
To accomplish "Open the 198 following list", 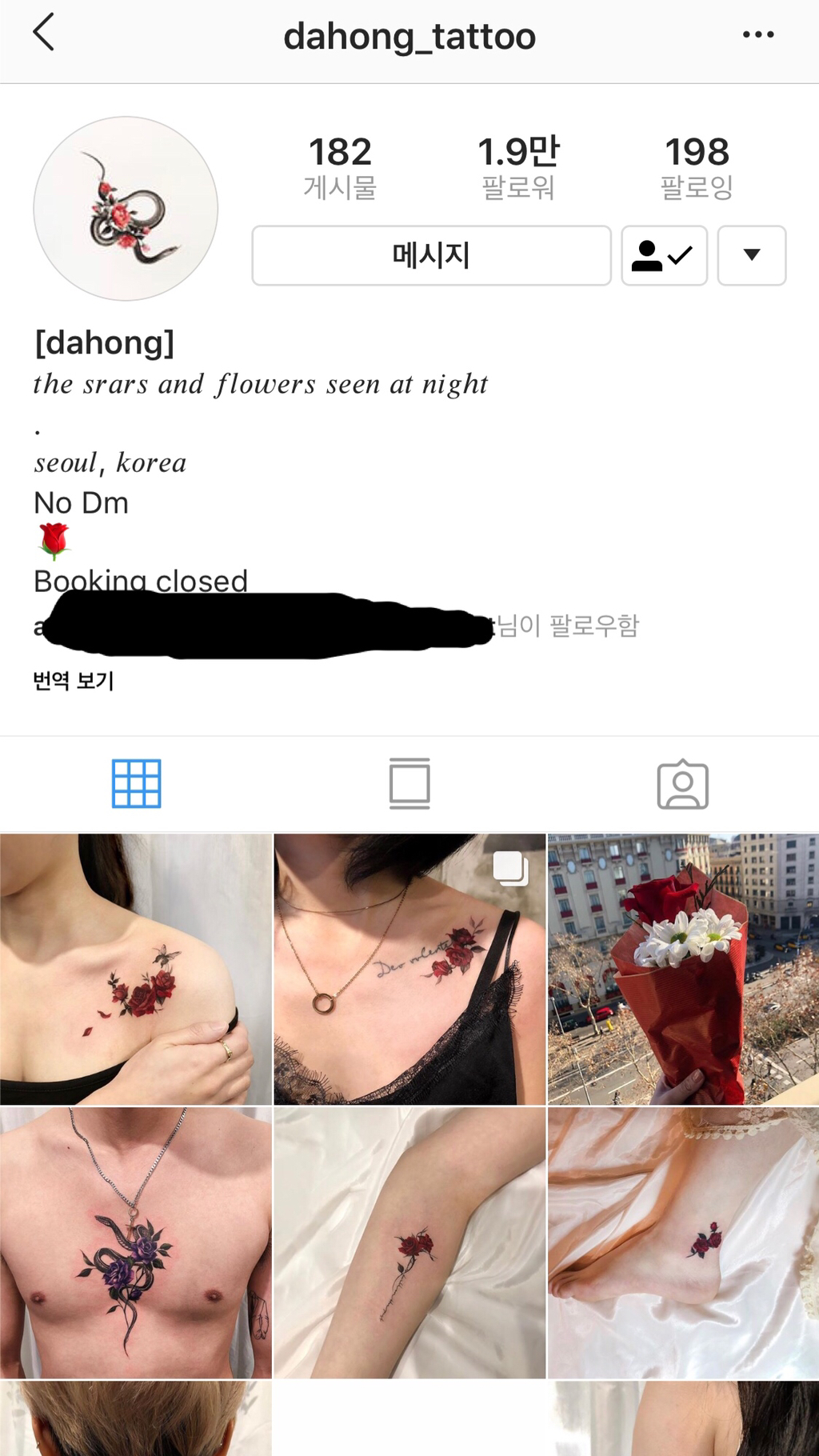I will point(697,166).
